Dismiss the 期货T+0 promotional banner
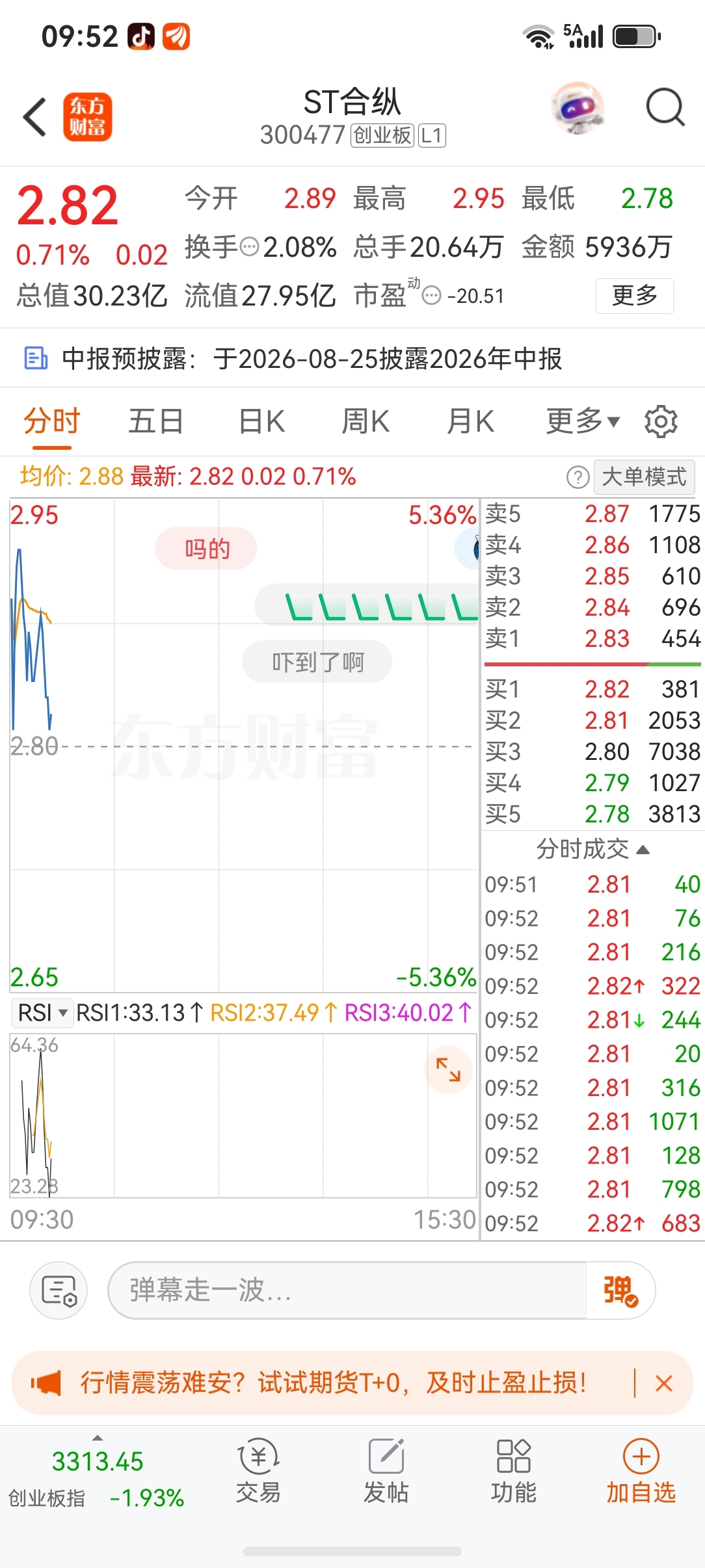705x1568 pixels. pyautogui.click(x=664, y=1383)
